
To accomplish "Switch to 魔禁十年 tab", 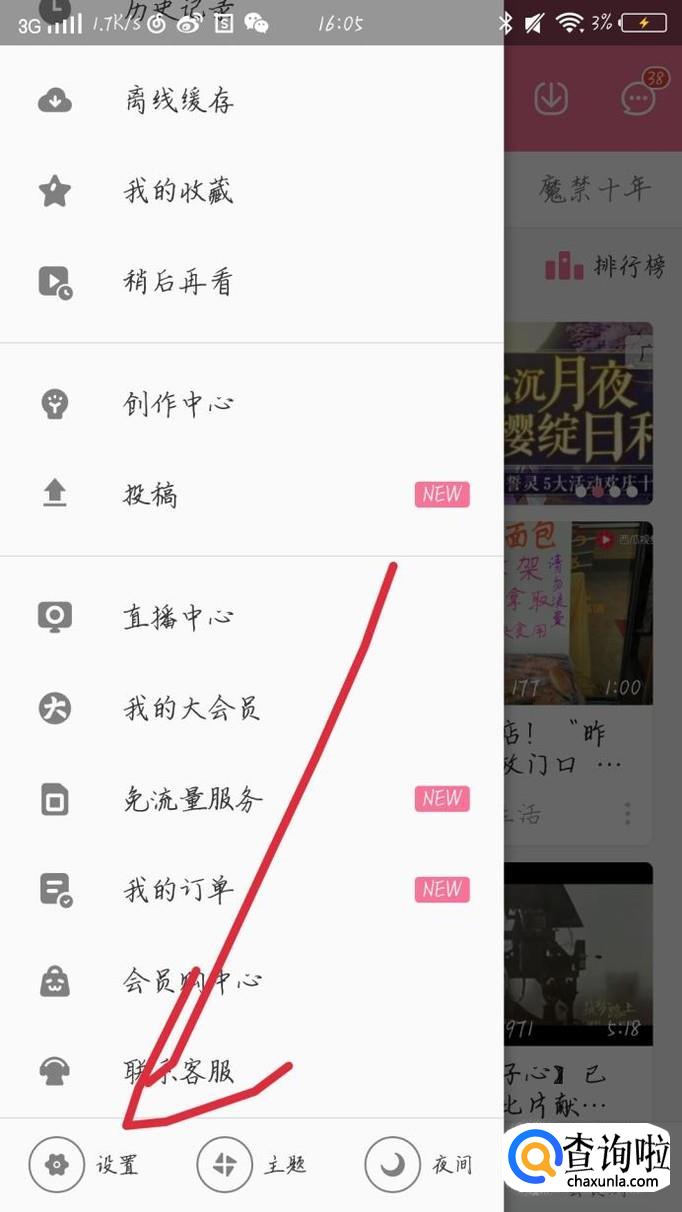I will (x=594, y=188).
